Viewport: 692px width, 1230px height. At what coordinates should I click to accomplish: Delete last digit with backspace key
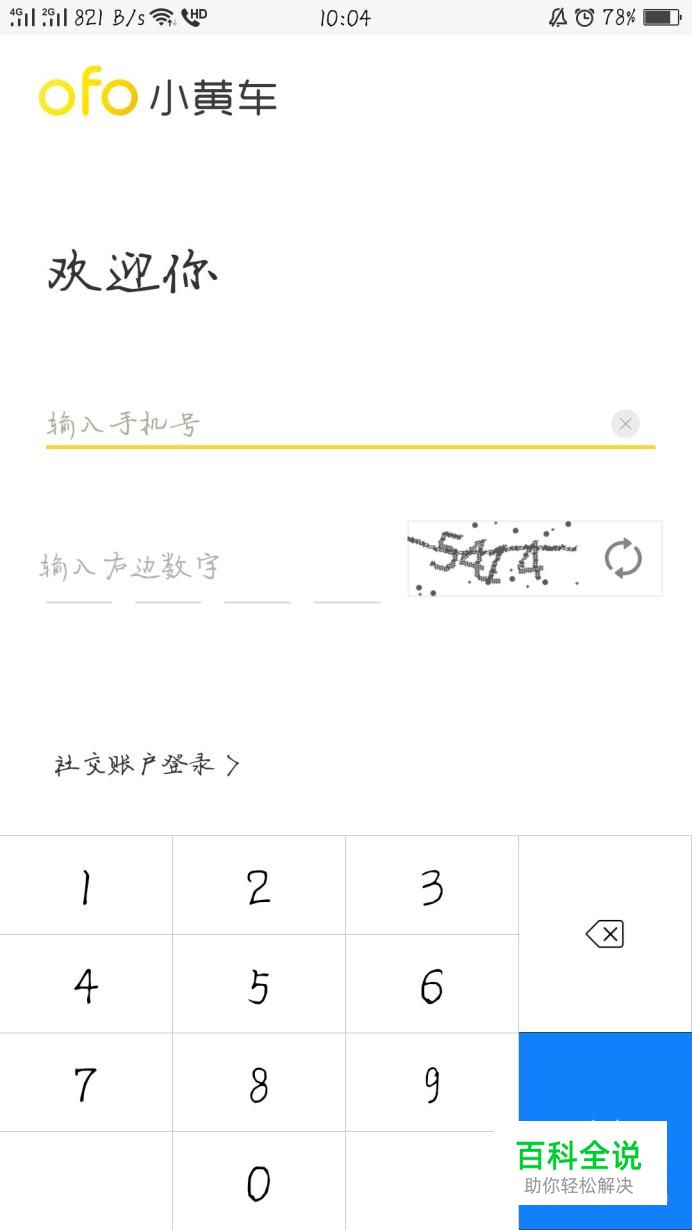point(605,935)
